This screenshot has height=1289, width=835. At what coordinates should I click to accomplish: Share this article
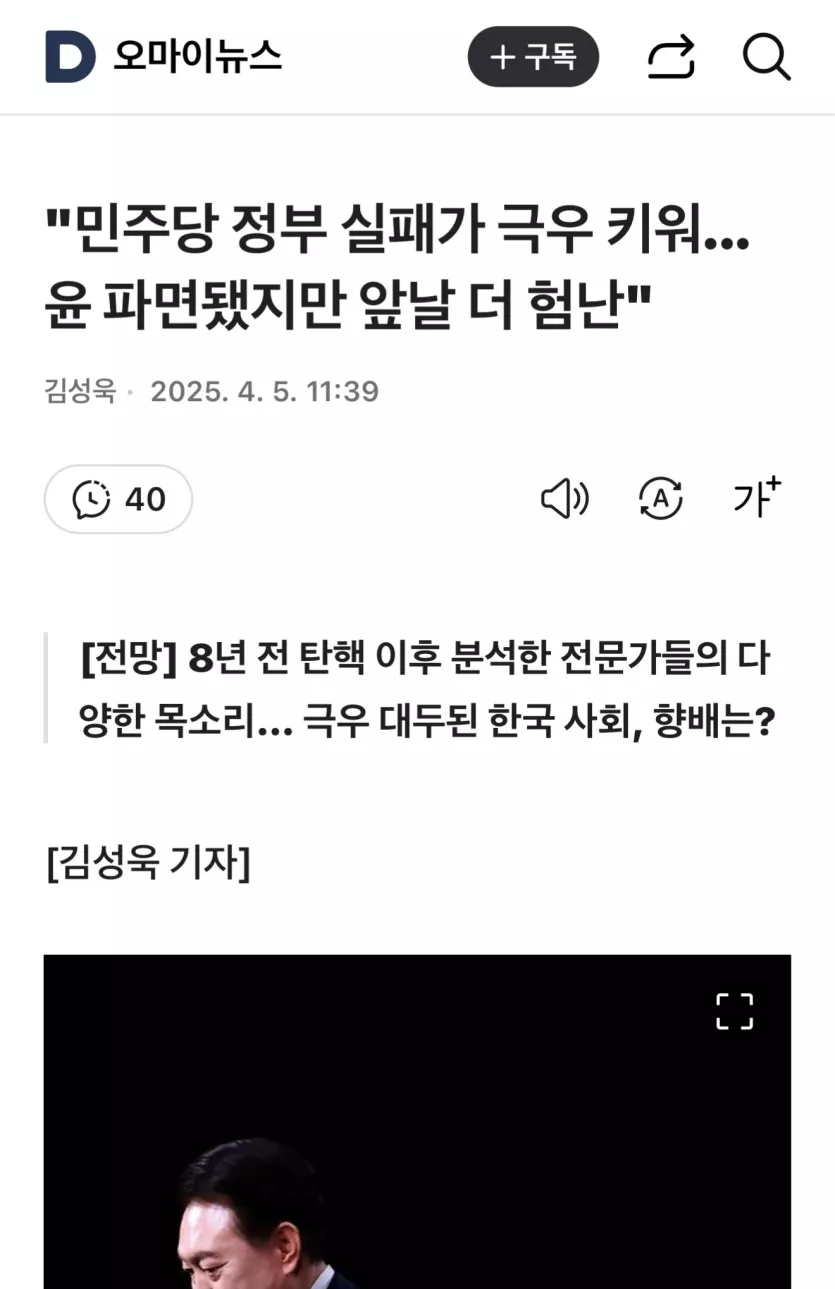click(670, 57)
